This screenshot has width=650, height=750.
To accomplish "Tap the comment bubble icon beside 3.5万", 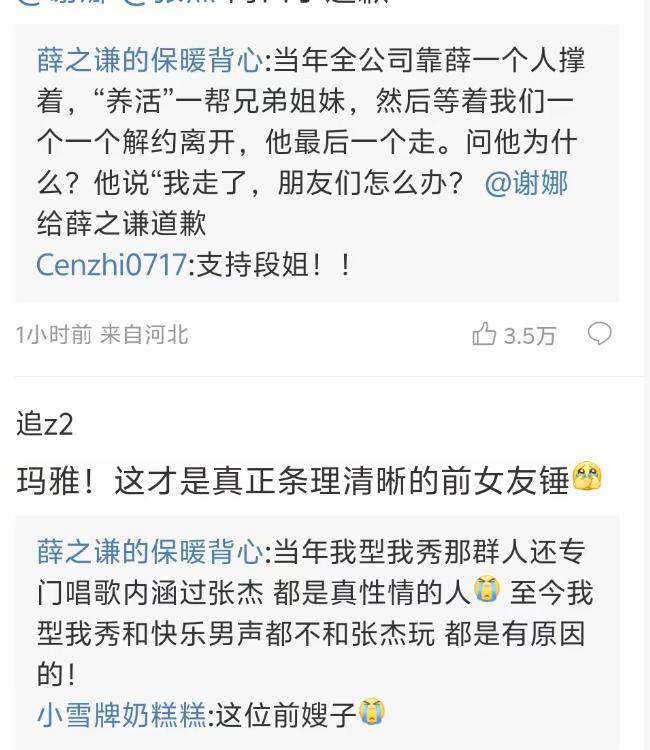I will point(599,334).
